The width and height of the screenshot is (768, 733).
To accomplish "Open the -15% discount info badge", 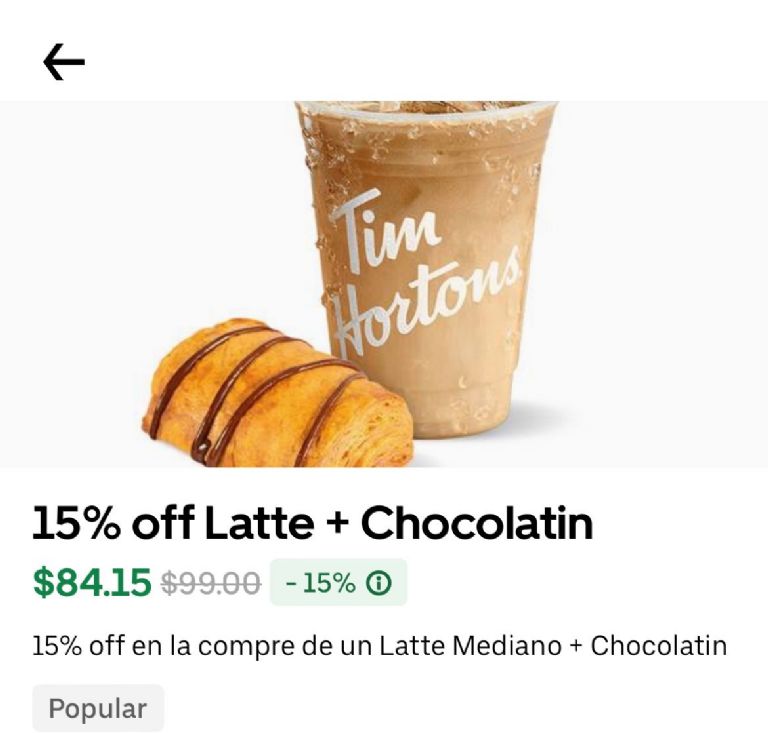I will pos(338,583).
